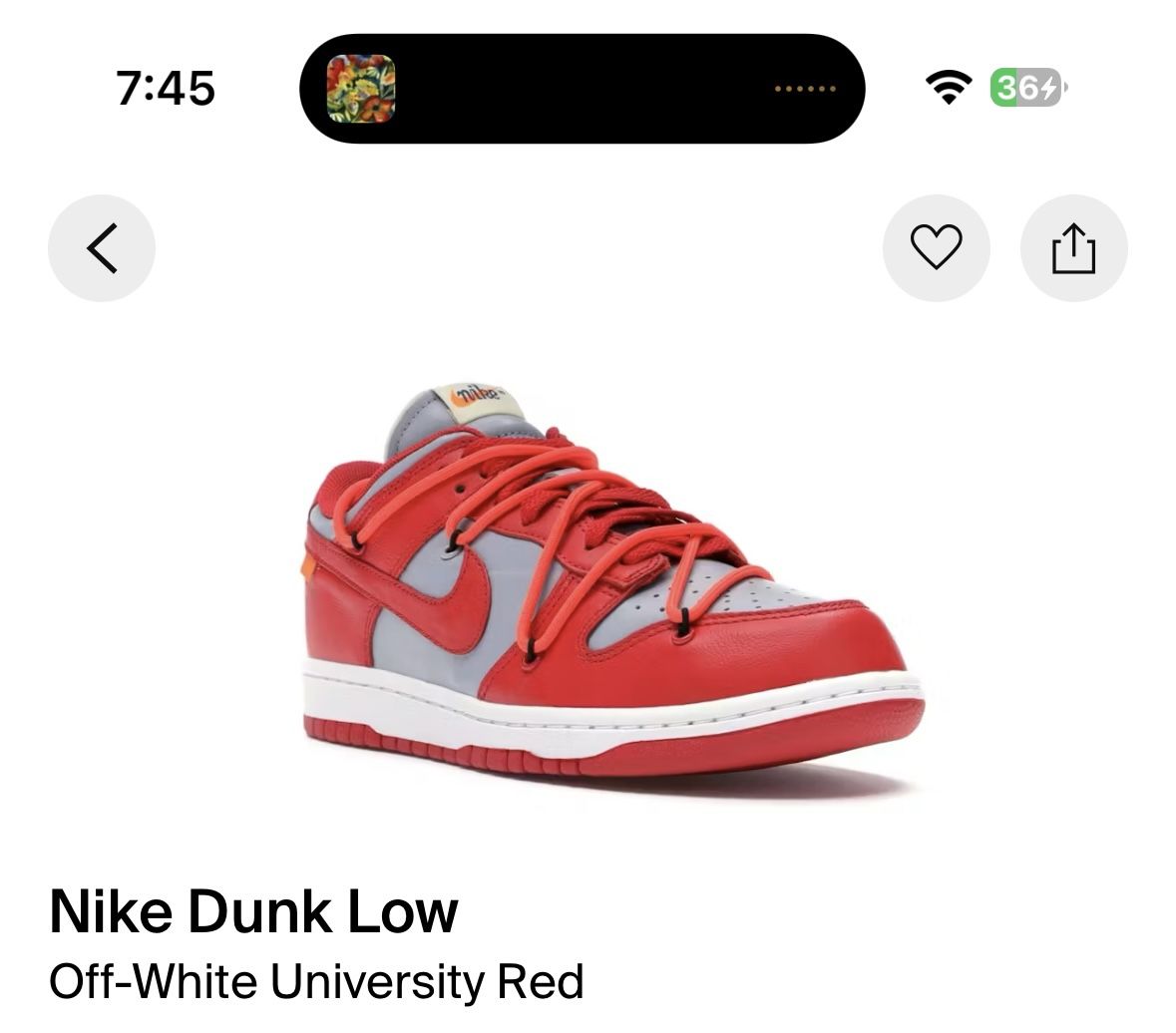Share the Nike Dunk Low listing

click(x=1073, y=248)
